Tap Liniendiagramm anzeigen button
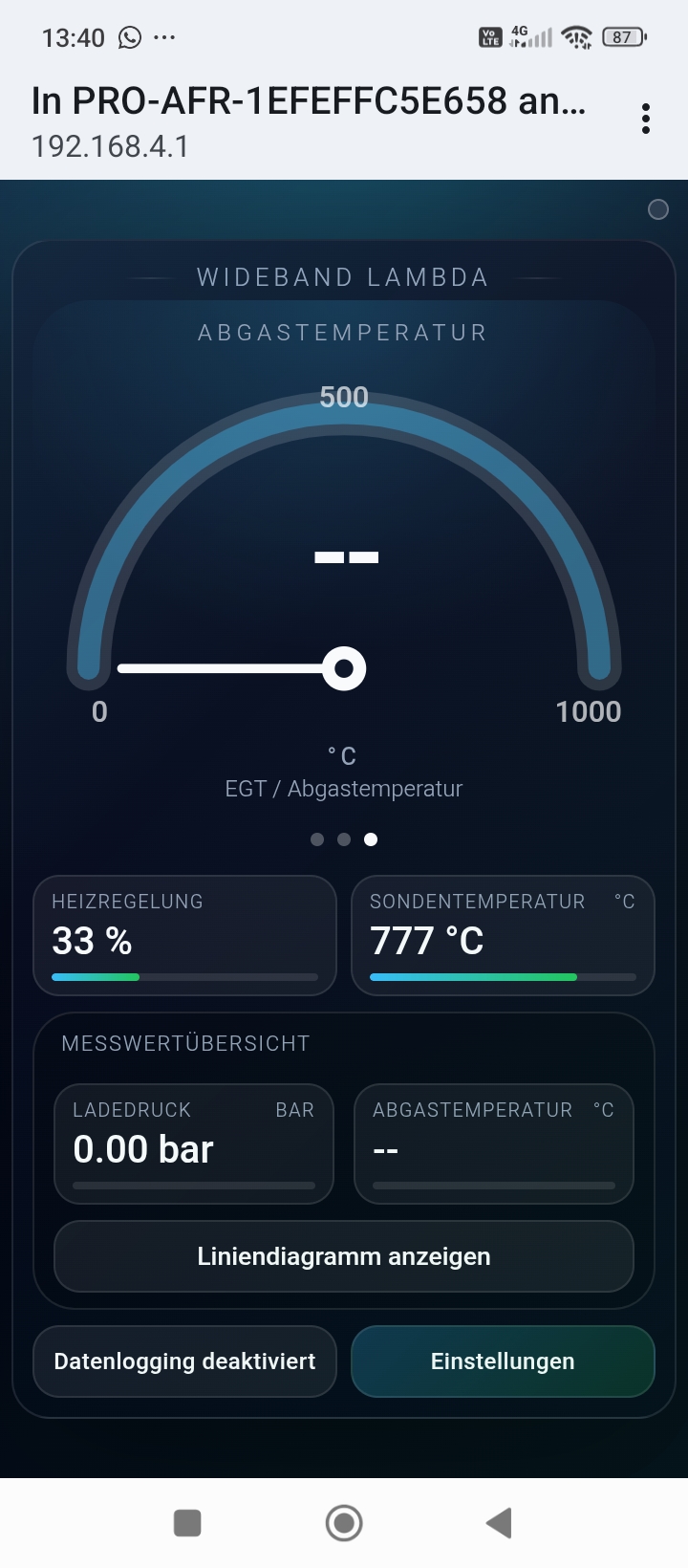 click(x=344, y=1256)
